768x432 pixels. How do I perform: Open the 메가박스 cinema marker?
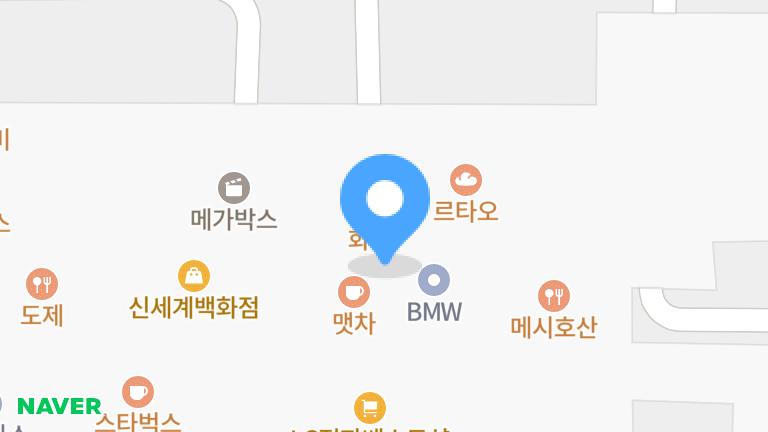coord(234,187)
